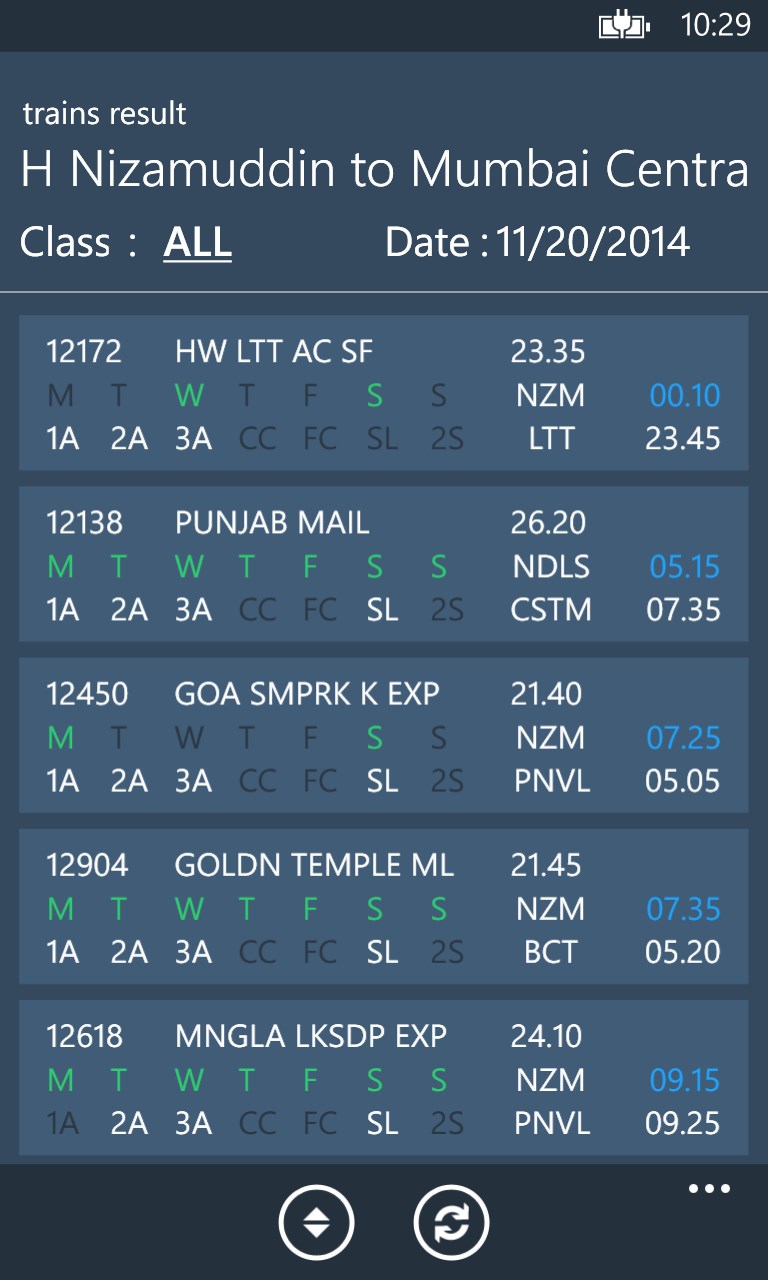Open train 12618 MNGLA LKSDP EXP
The image size is (768, 1280).
[x=383, y=1078]
